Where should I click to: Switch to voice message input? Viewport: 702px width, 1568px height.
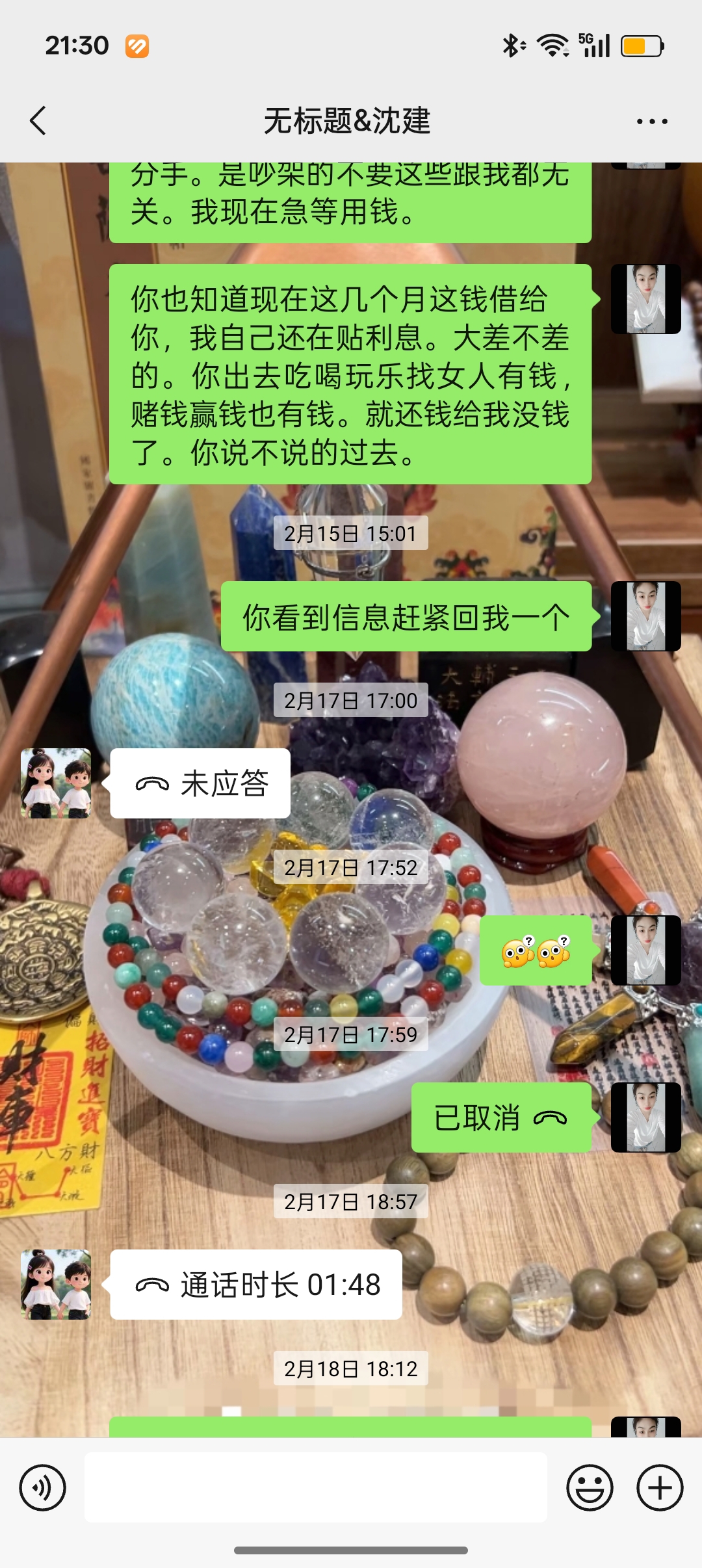(x=43, y=1487)
